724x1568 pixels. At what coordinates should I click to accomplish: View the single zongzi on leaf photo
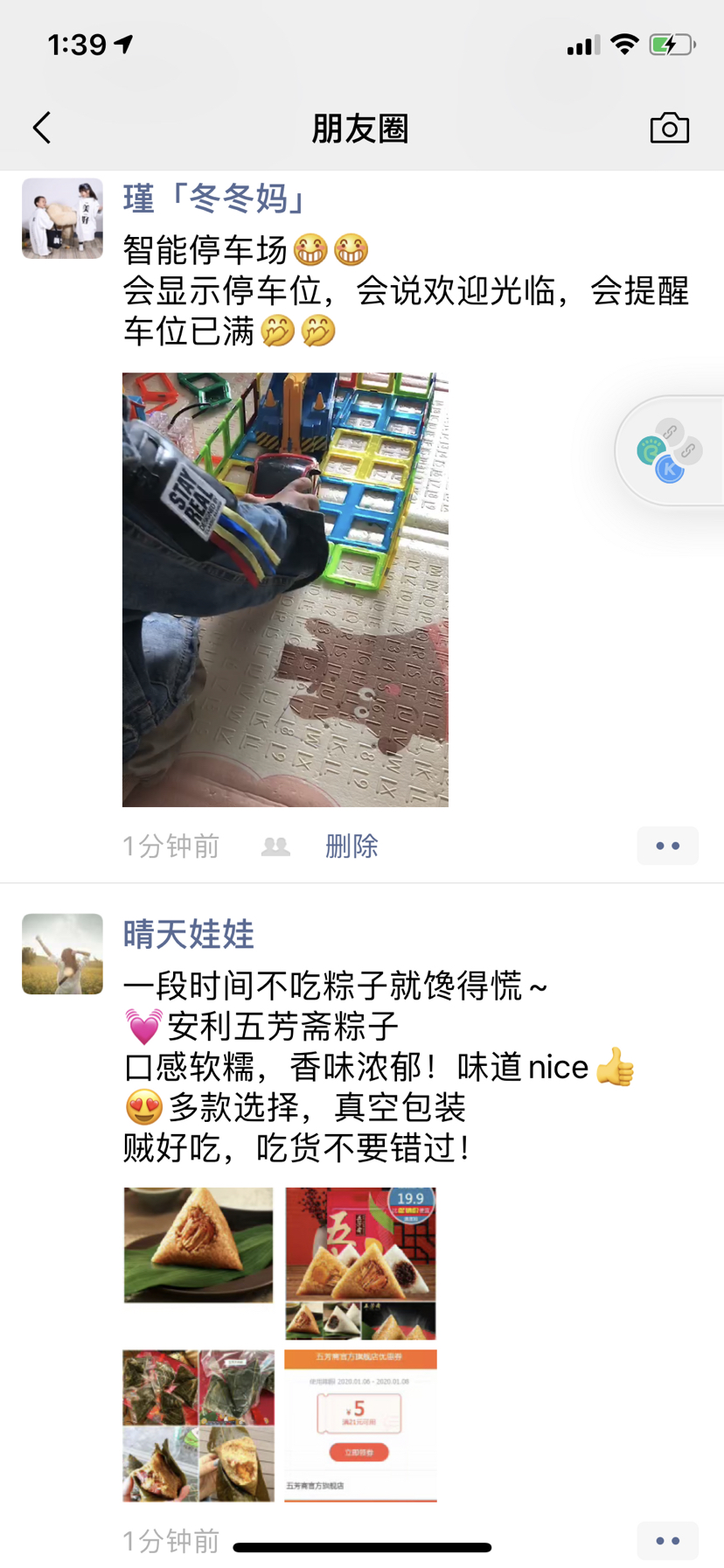[x=198, y=1245]
